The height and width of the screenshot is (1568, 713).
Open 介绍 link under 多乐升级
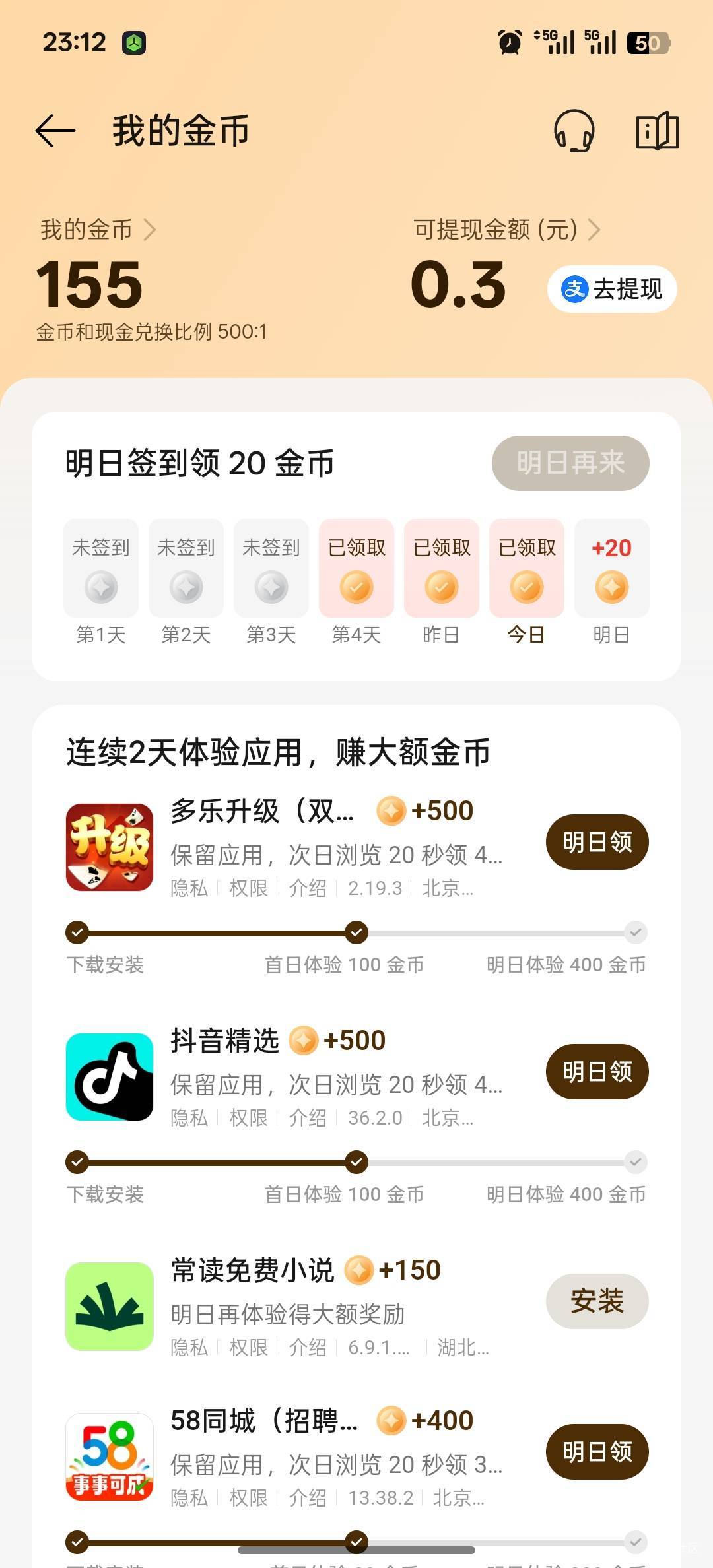coord(308,888)
